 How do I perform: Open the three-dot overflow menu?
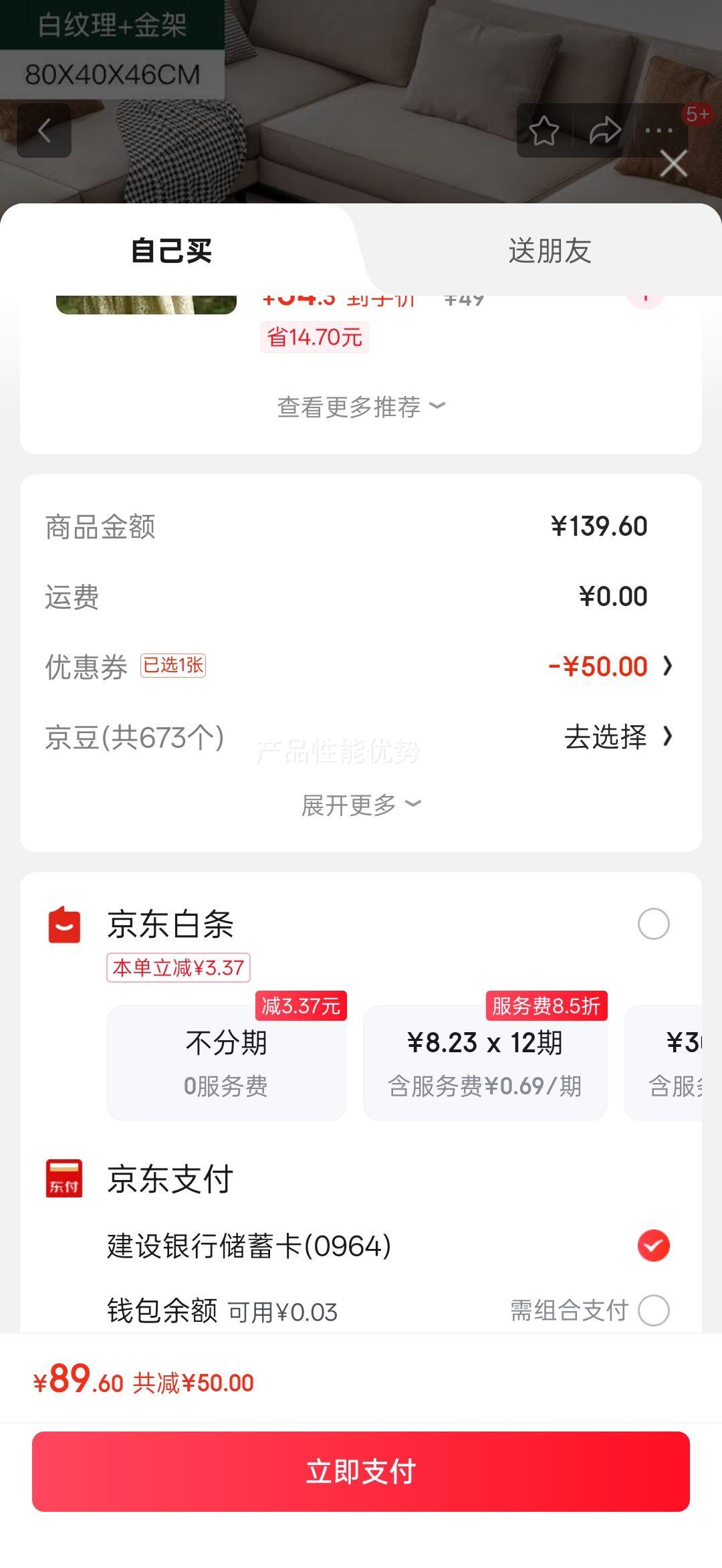[x=659, y=130]
